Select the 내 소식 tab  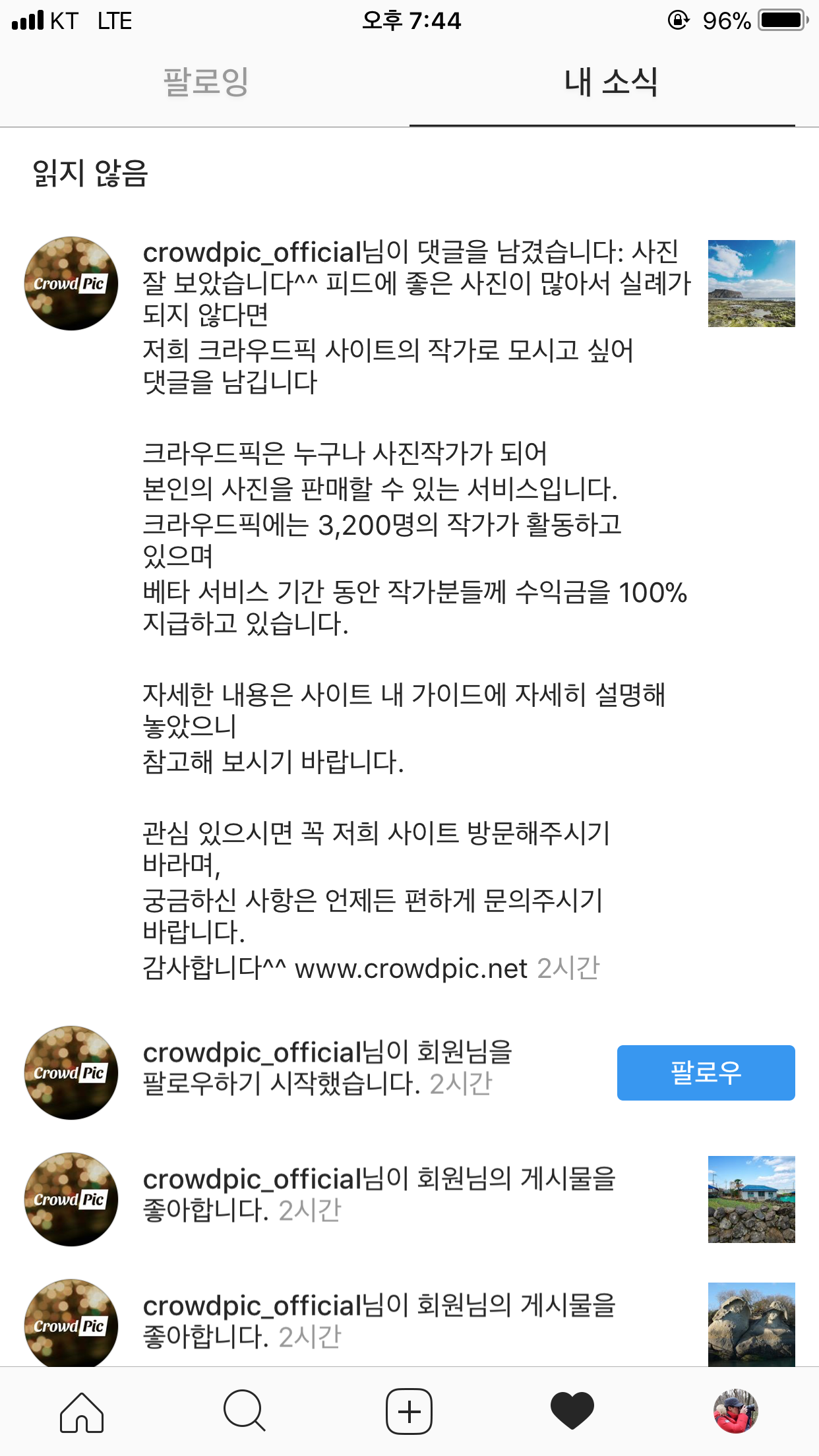coord(611,82)
